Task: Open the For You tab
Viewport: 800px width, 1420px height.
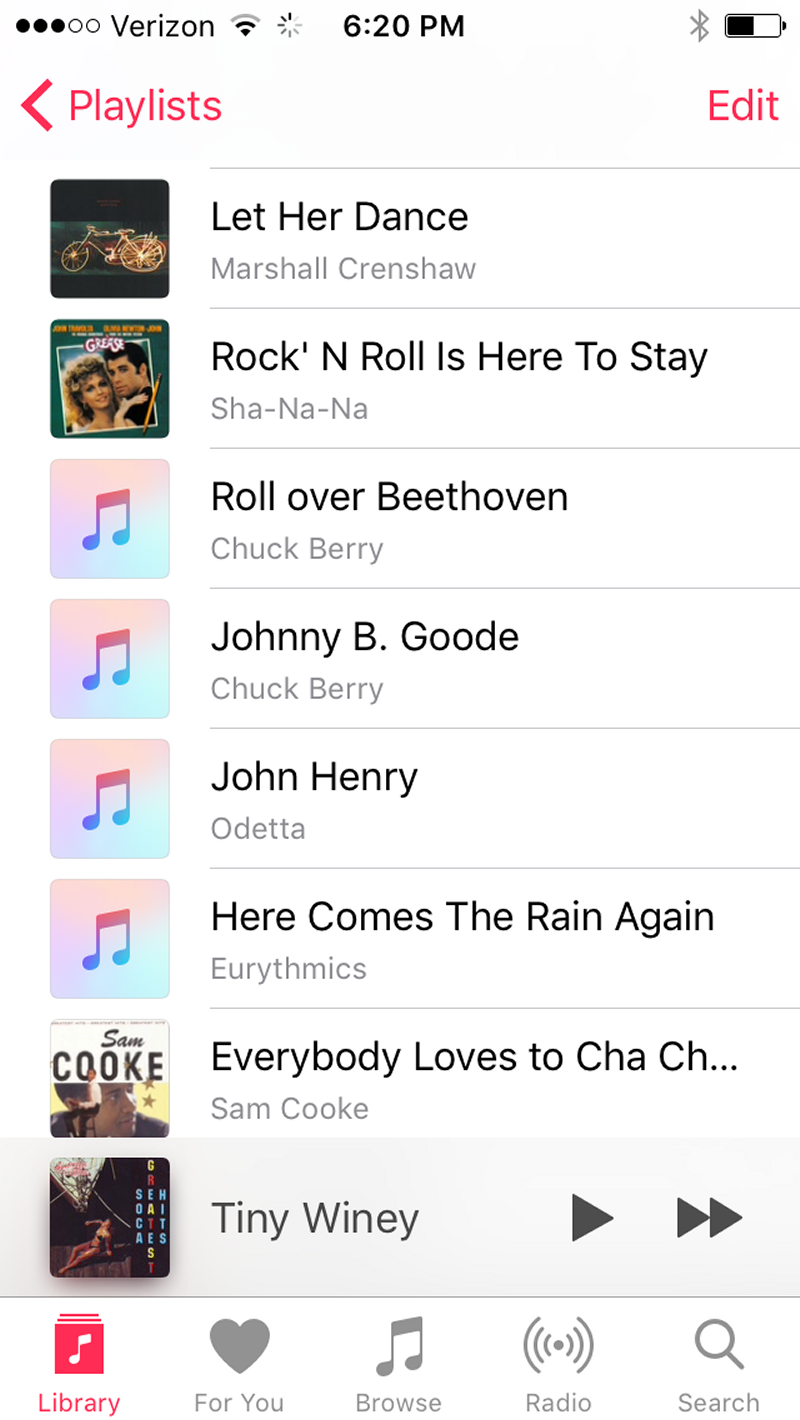Action: point(239,1364)
